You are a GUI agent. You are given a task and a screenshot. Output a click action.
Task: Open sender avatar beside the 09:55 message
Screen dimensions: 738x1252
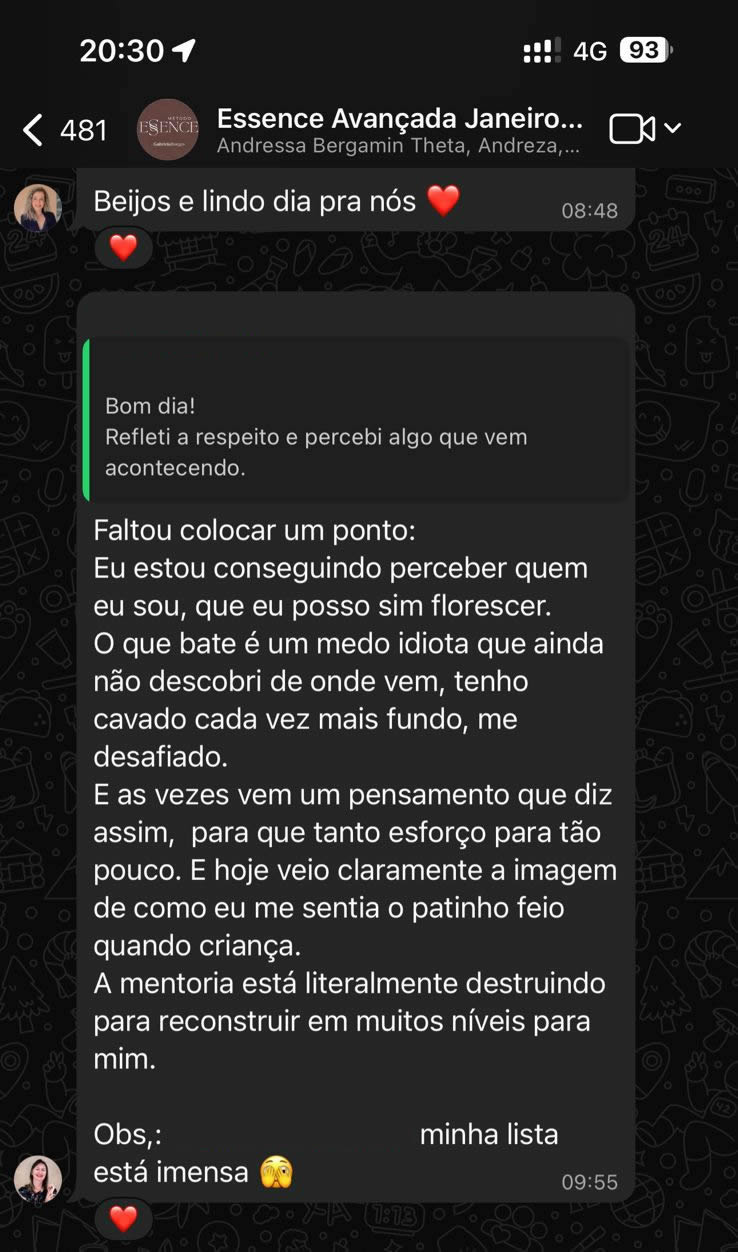point(38,1179)
